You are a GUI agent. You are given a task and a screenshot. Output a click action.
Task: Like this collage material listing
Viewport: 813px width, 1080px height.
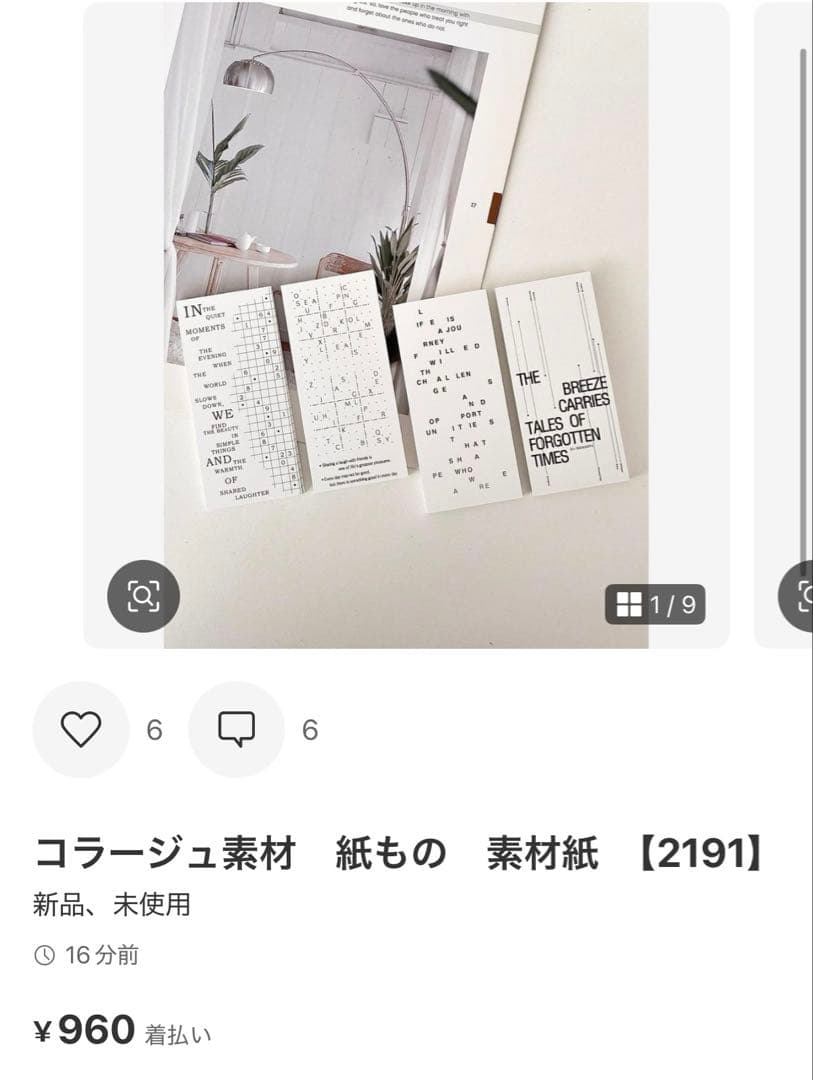coord(81,729)
